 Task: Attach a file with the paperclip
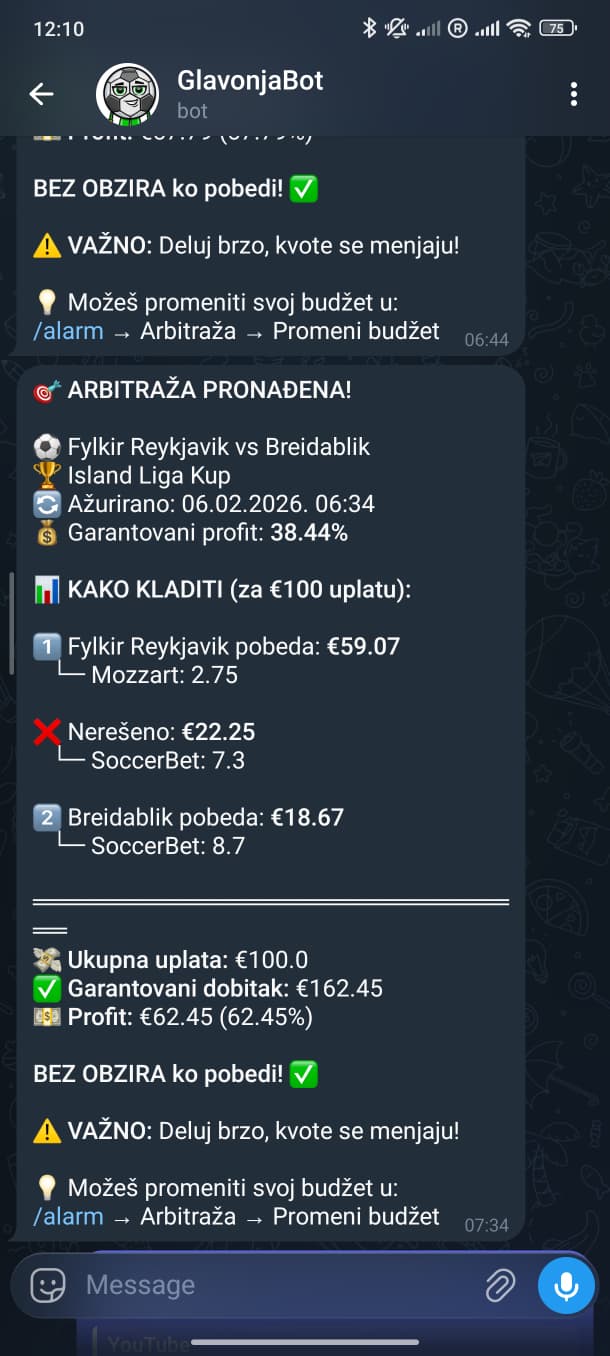pyautogui.click(x=499, y=1285)
